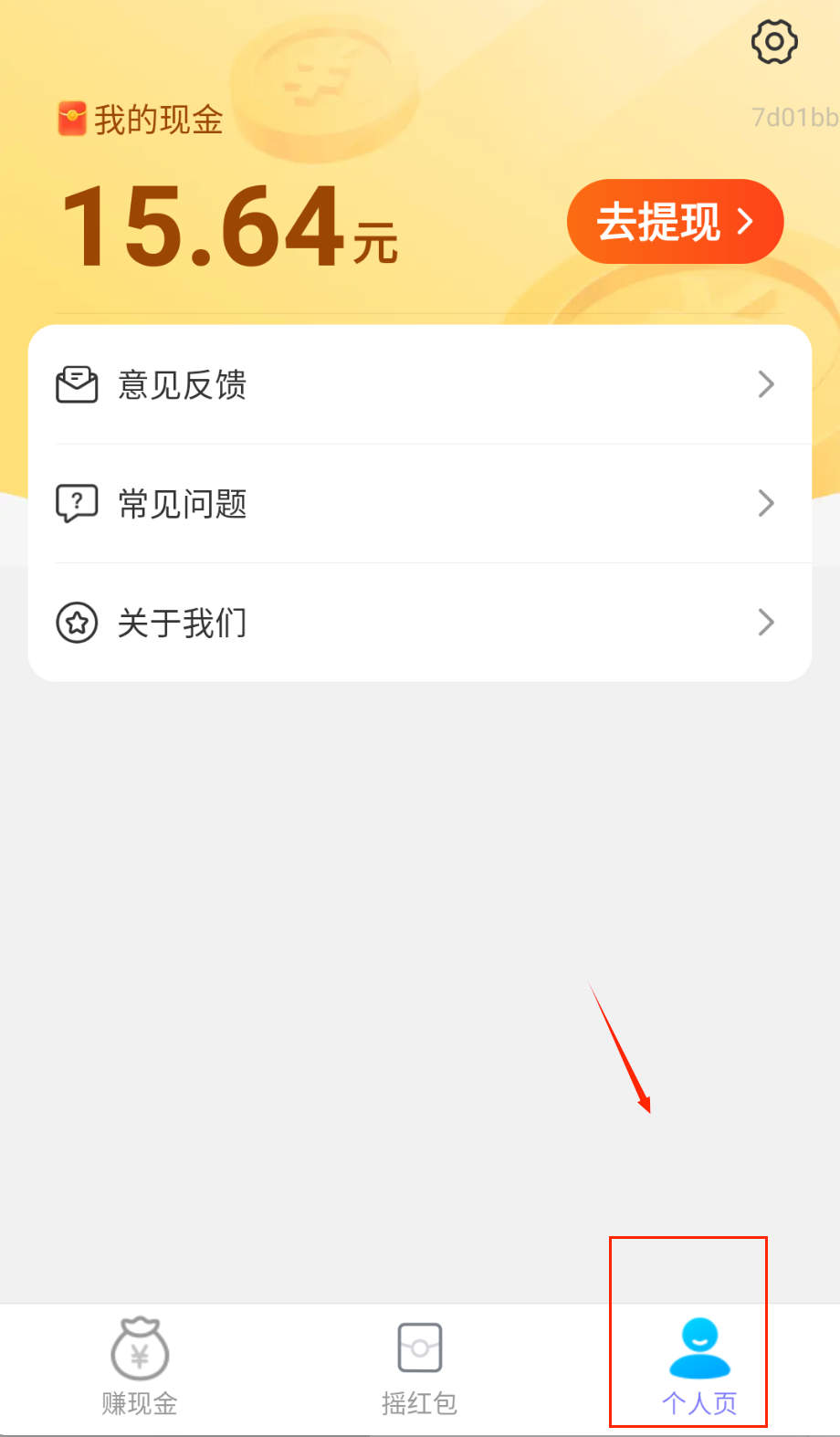840x1437 pixels.
Task: Select the 个人页 profile tab
Action: pos(699,1366)
